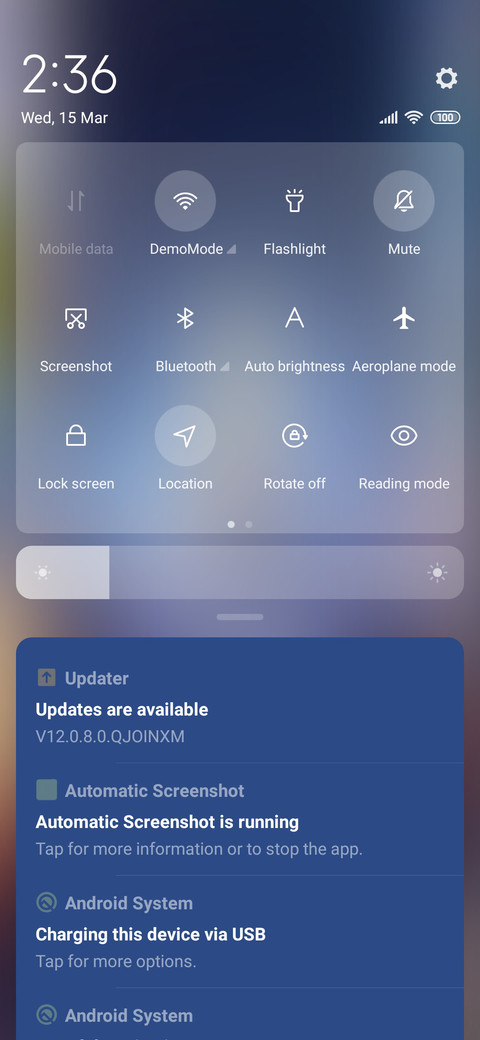Open settings via the gear icon

click(x=446, y=78)
